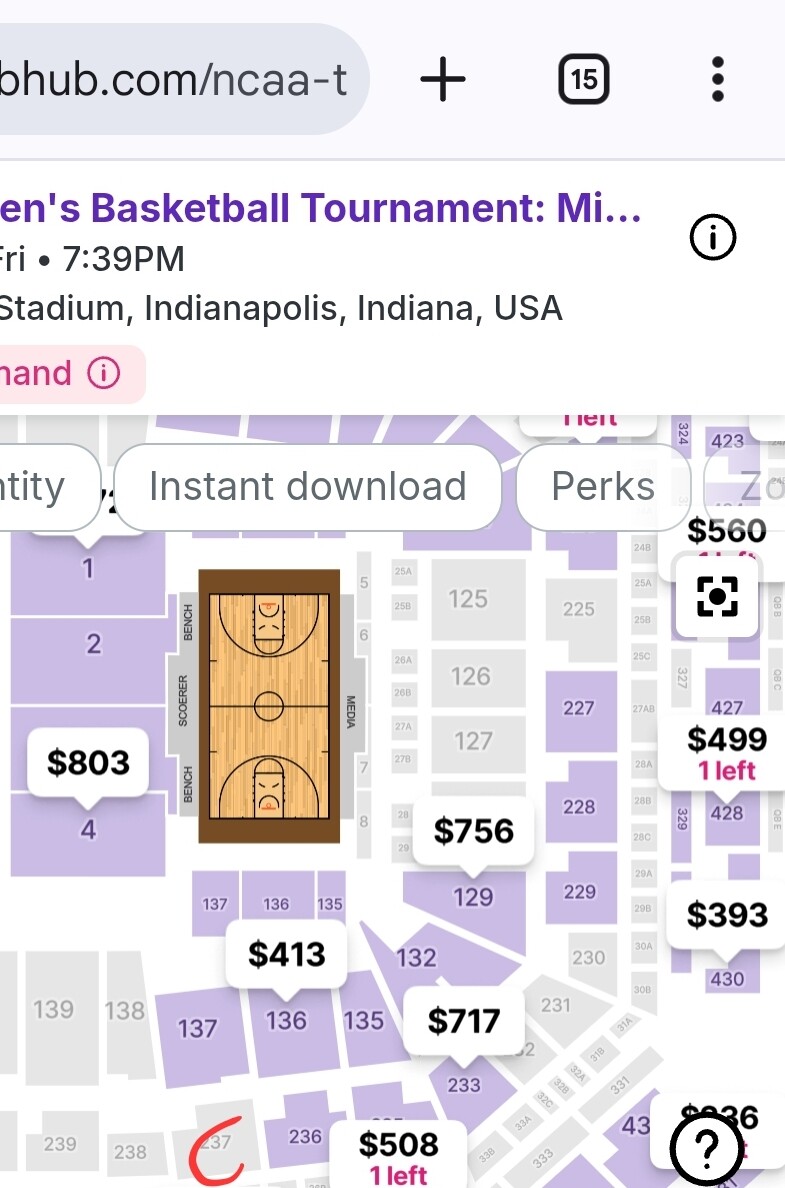
Task: Open a new browser tab
Action: click(x=443, y=79)
